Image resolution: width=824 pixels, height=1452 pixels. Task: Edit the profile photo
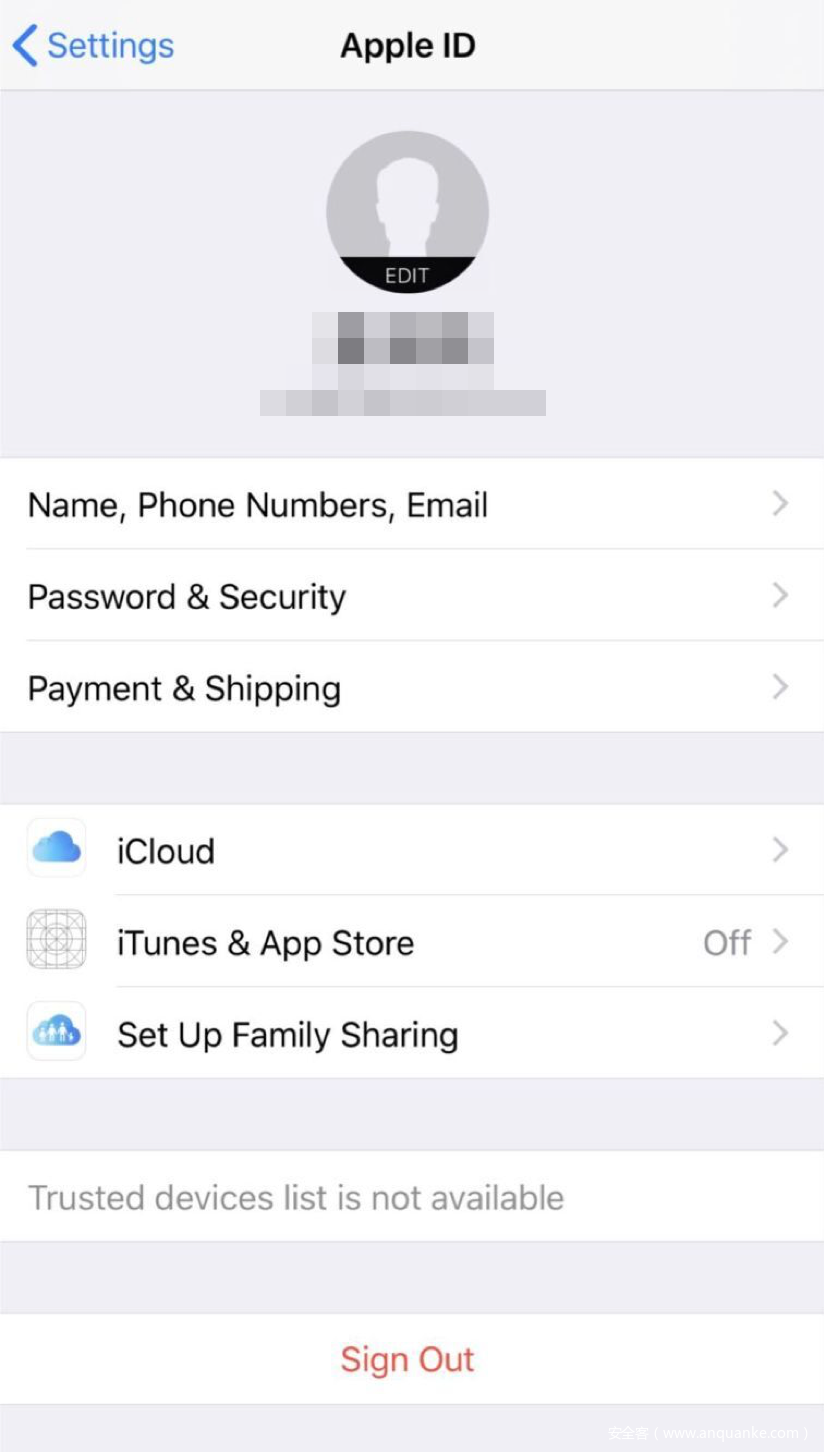click(x=407, y=212)
